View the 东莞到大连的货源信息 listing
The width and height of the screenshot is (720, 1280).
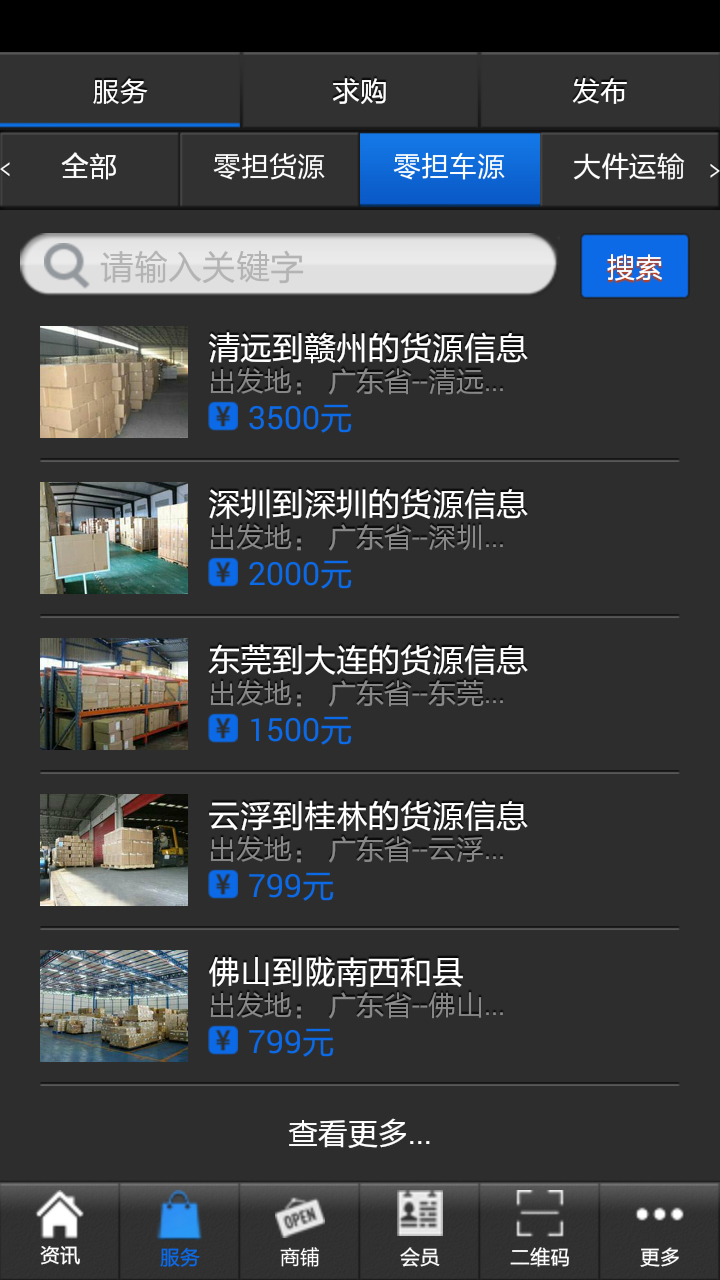360,694
